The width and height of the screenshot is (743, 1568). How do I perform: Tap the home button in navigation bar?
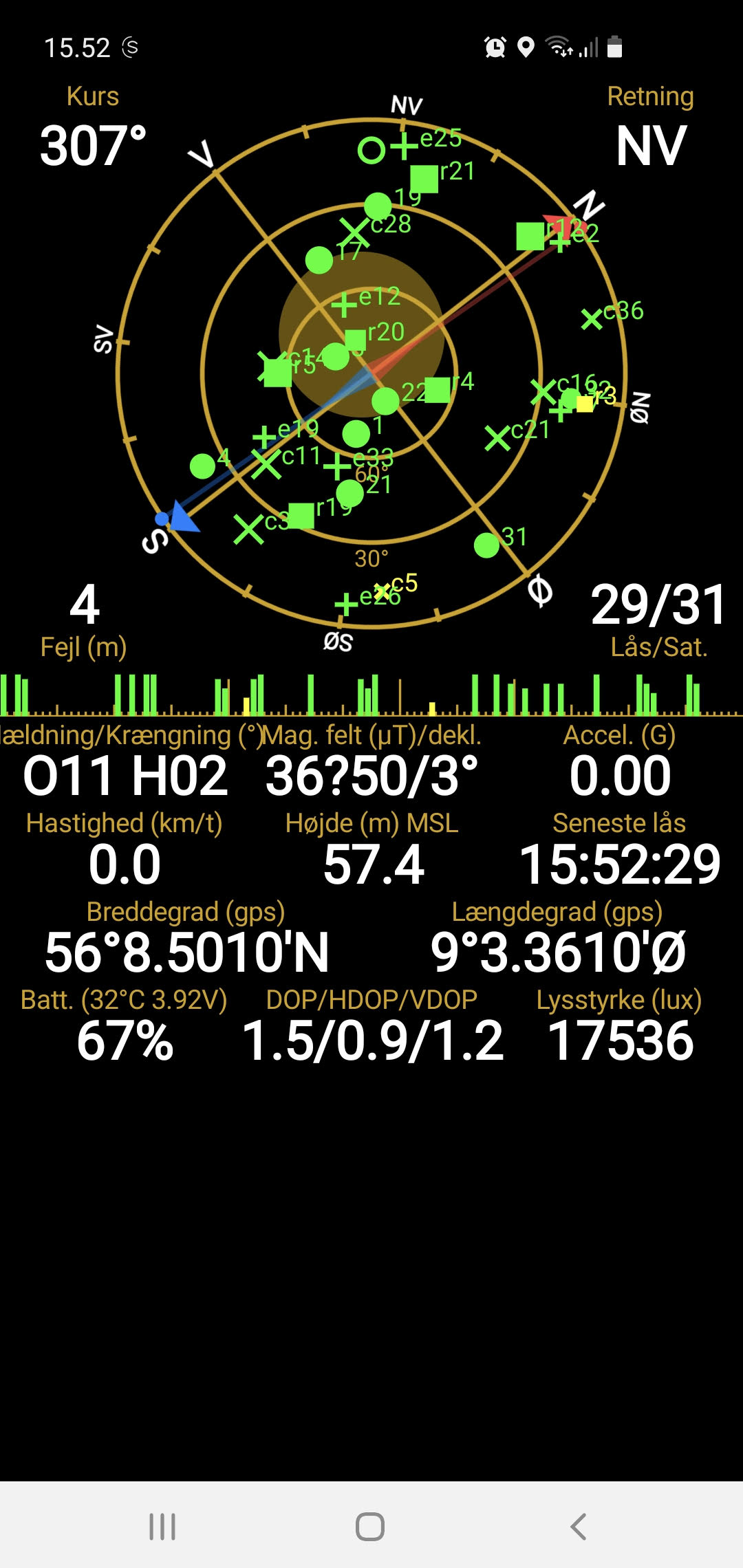[370, 1526]
